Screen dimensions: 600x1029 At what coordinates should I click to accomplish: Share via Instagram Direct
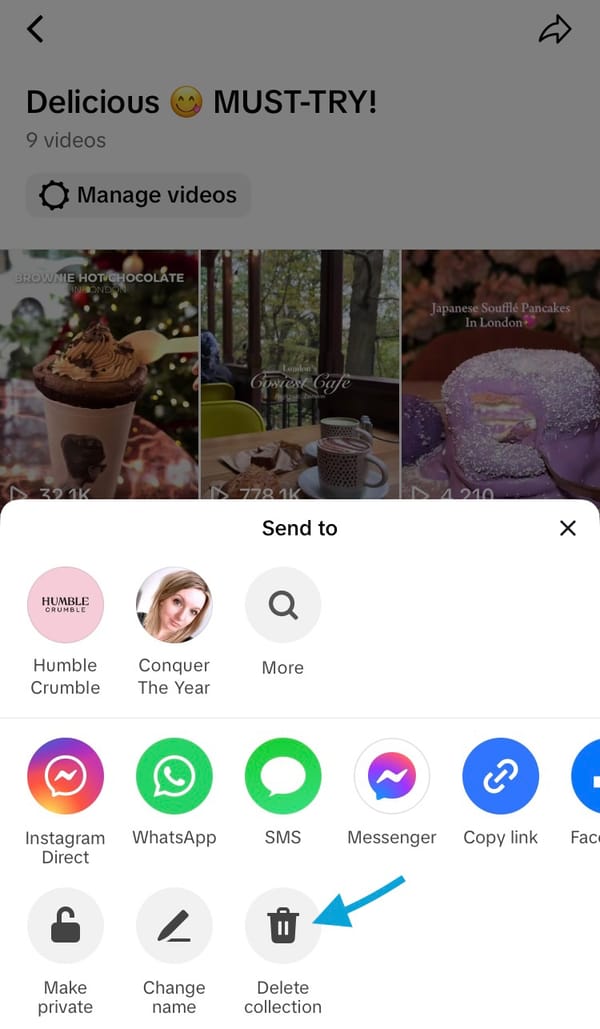(x=65, y=777)
